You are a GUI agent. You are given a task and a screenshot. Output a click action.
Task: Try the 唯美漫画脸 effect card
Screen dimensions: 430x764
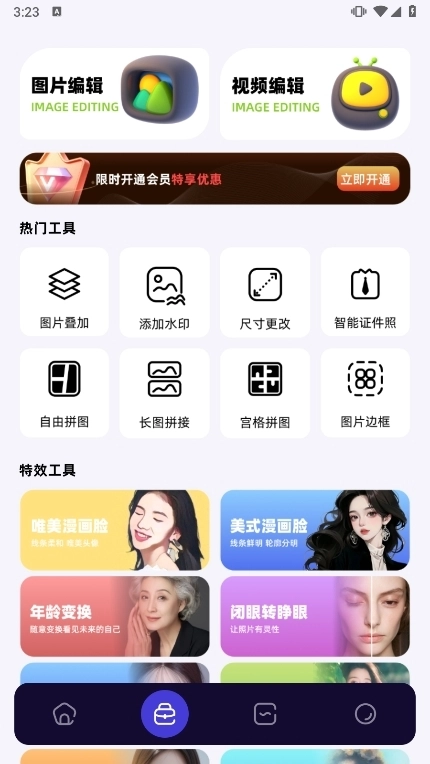pos(114,530)
